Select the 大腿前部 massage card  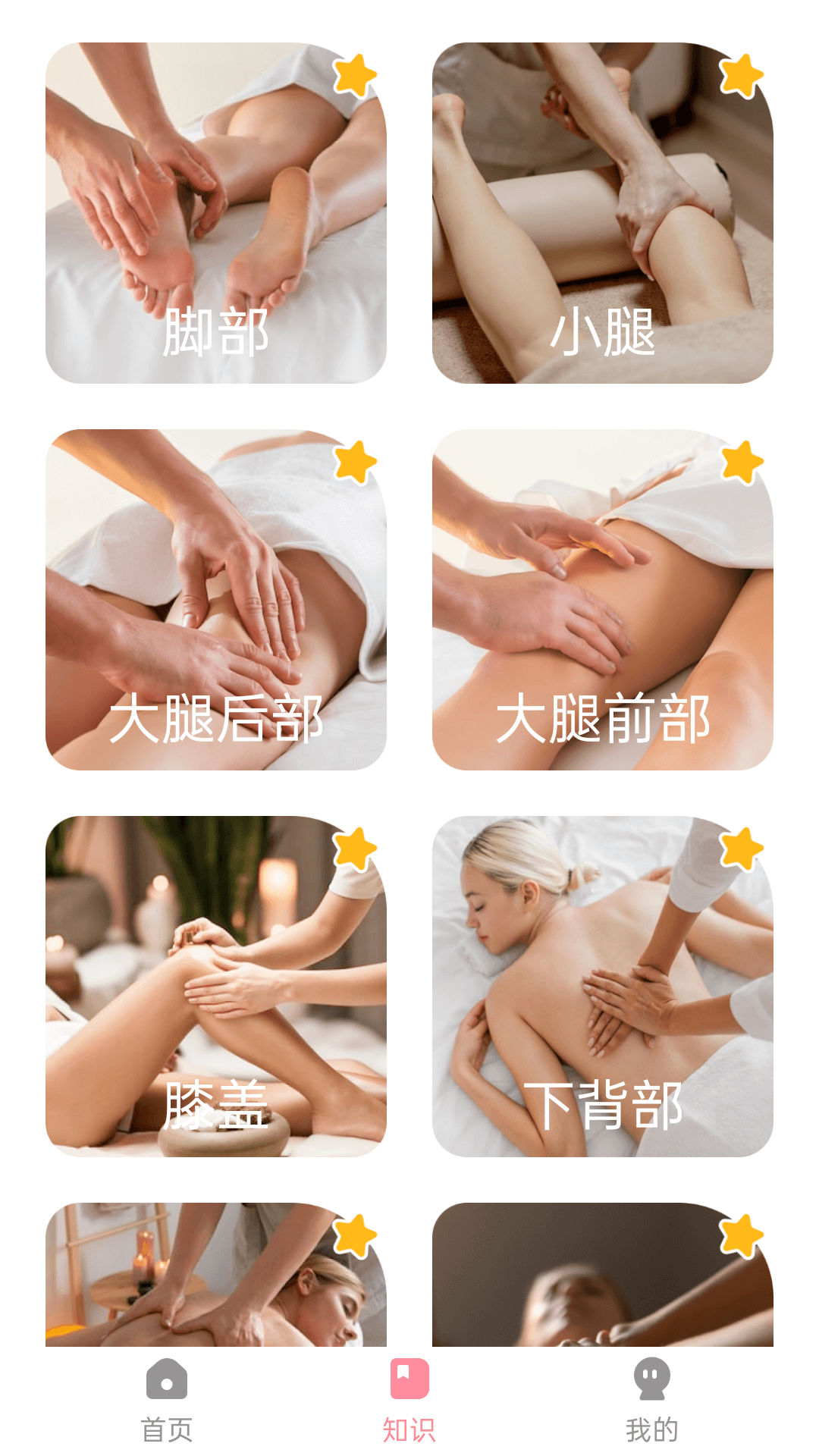(x=603, y=600)
